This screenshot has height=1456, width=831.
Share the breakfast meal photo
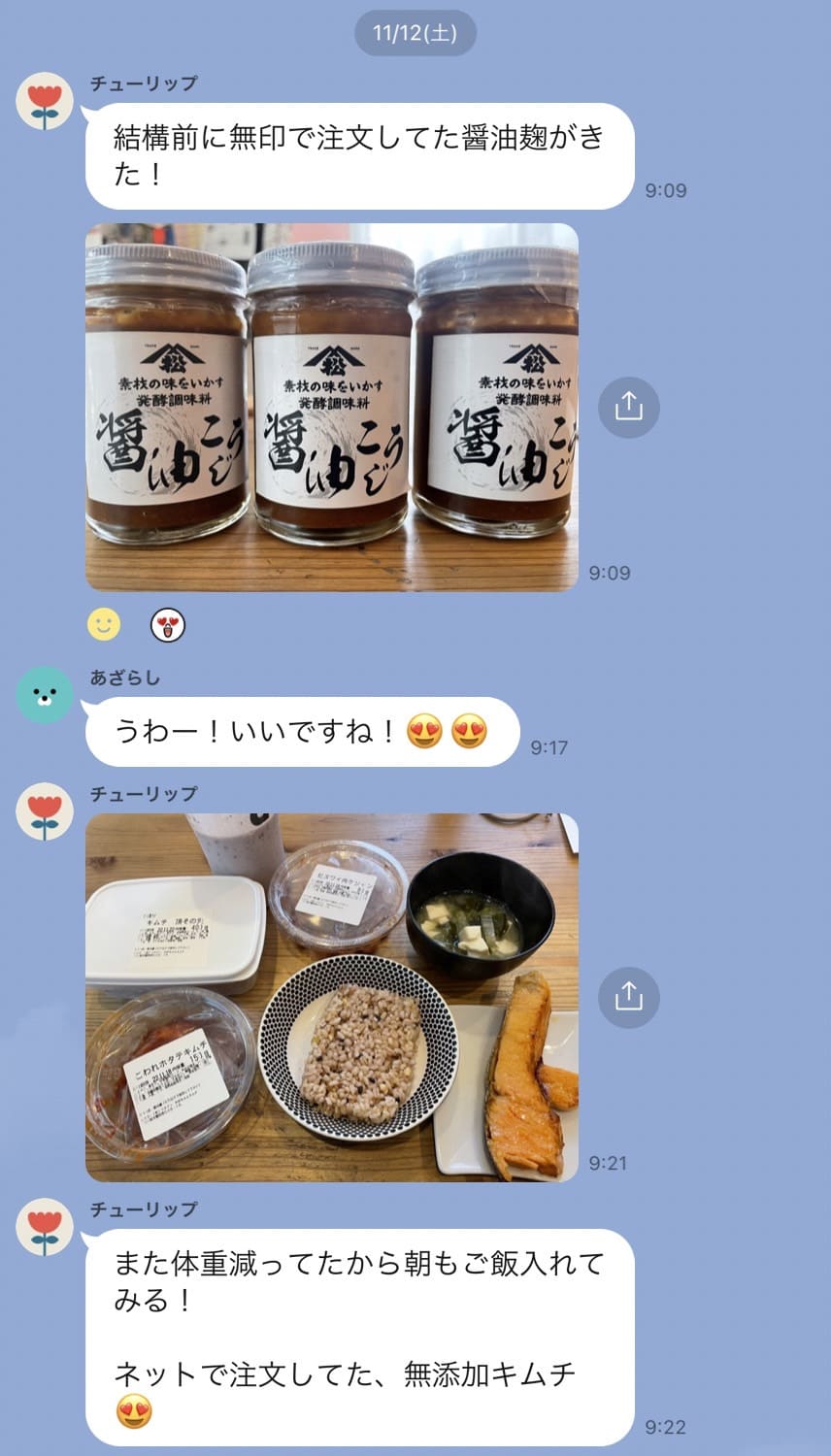(628, 997)
